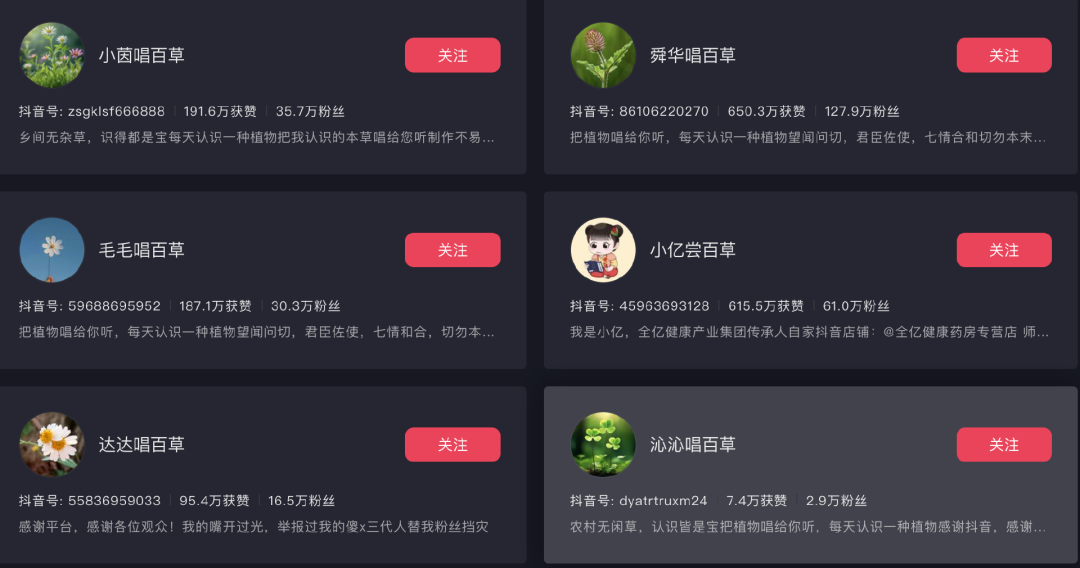Follow 沁沁唱百草
This screenshot has height=568, width=1080.
click(1003, 444)
